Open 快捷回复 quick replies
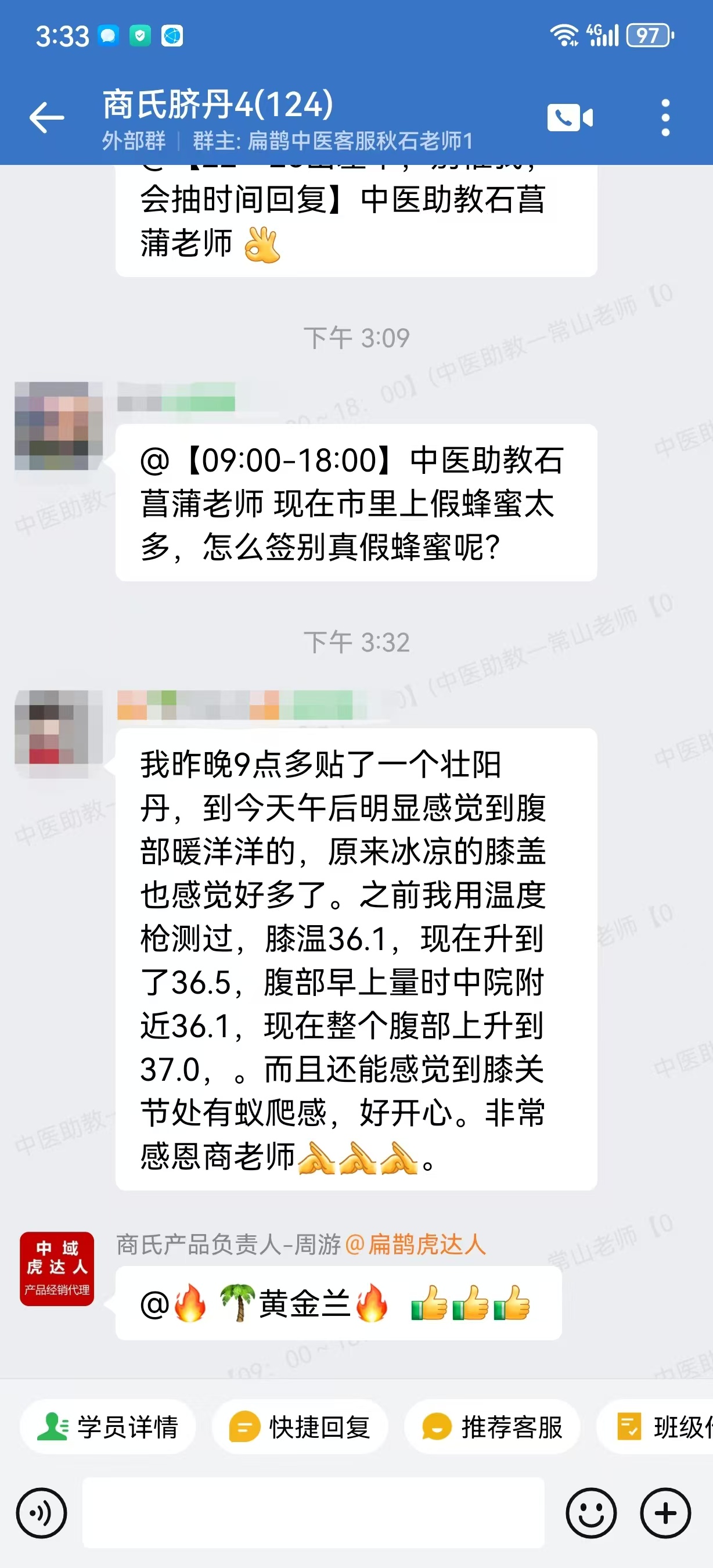The height and width of the screenshot is (1568, 713). [x=300, y=1427]
